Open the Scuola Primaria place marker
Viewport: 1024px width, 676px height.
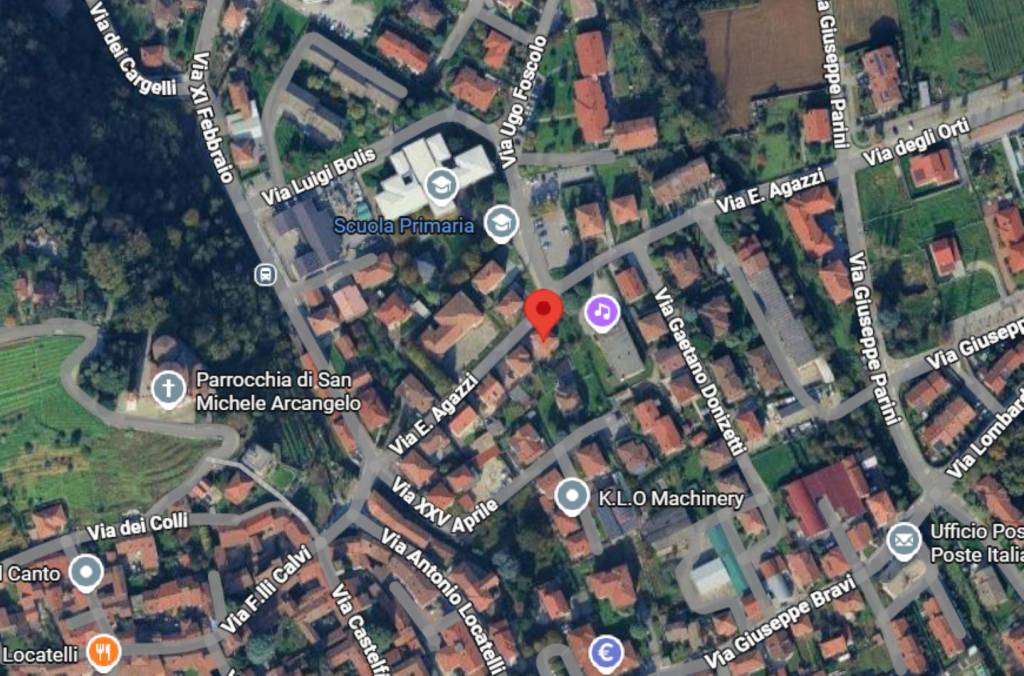pos(501,224)
